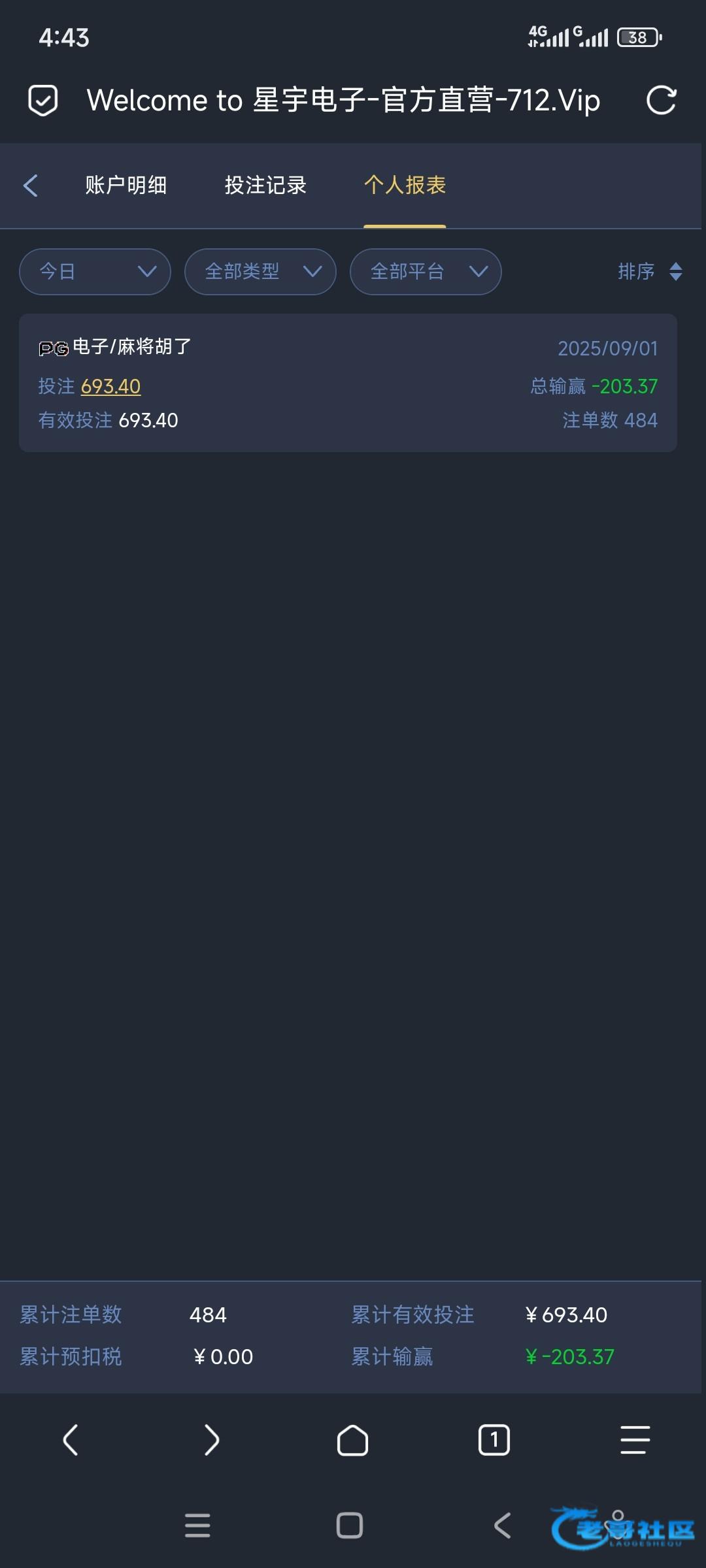Switch to the 账户明细 tab
The height and width of the screenshot is (1568, 706).
click(x=126, y=186)
